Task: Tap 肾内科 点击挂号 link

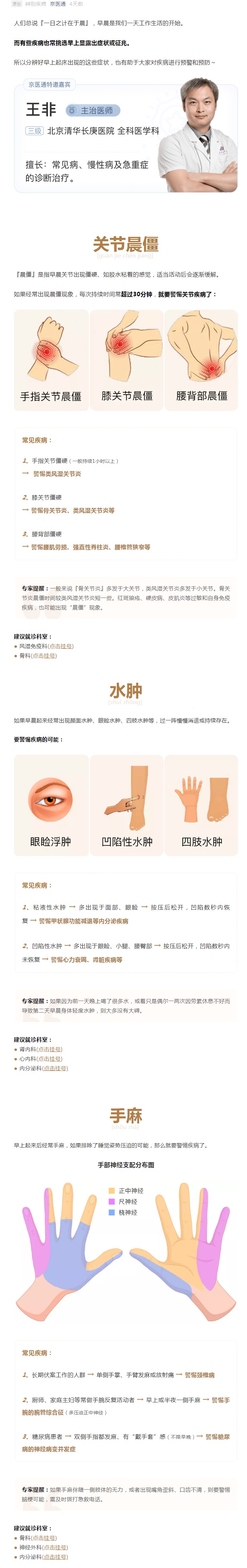Action: pyautogui.click(x=49, y=1049)
